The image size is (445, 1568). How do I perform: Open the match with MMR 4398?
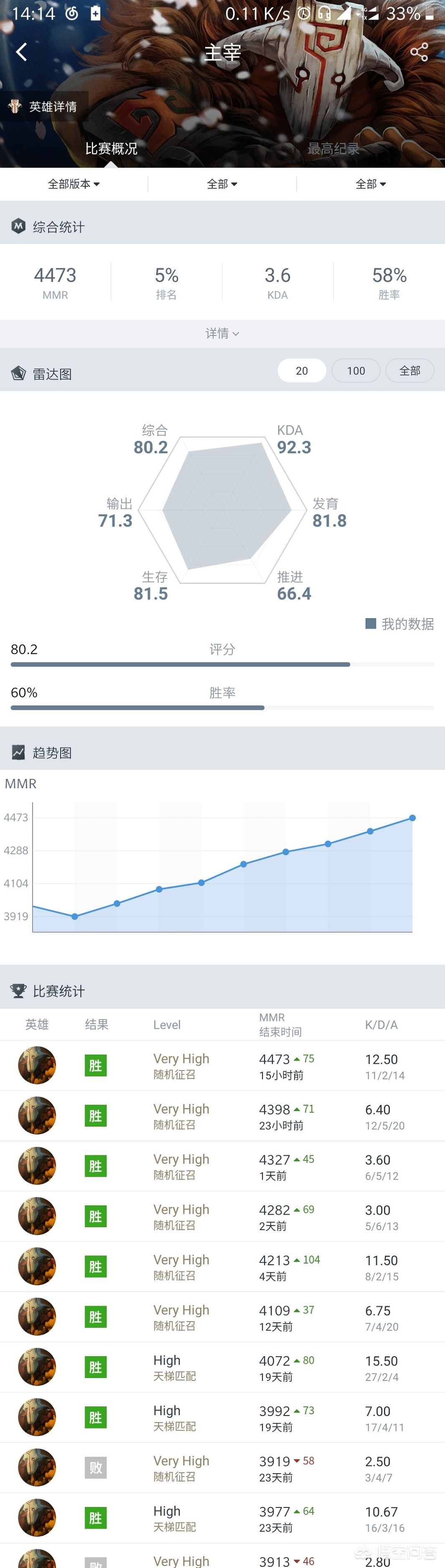point(222,1116)
